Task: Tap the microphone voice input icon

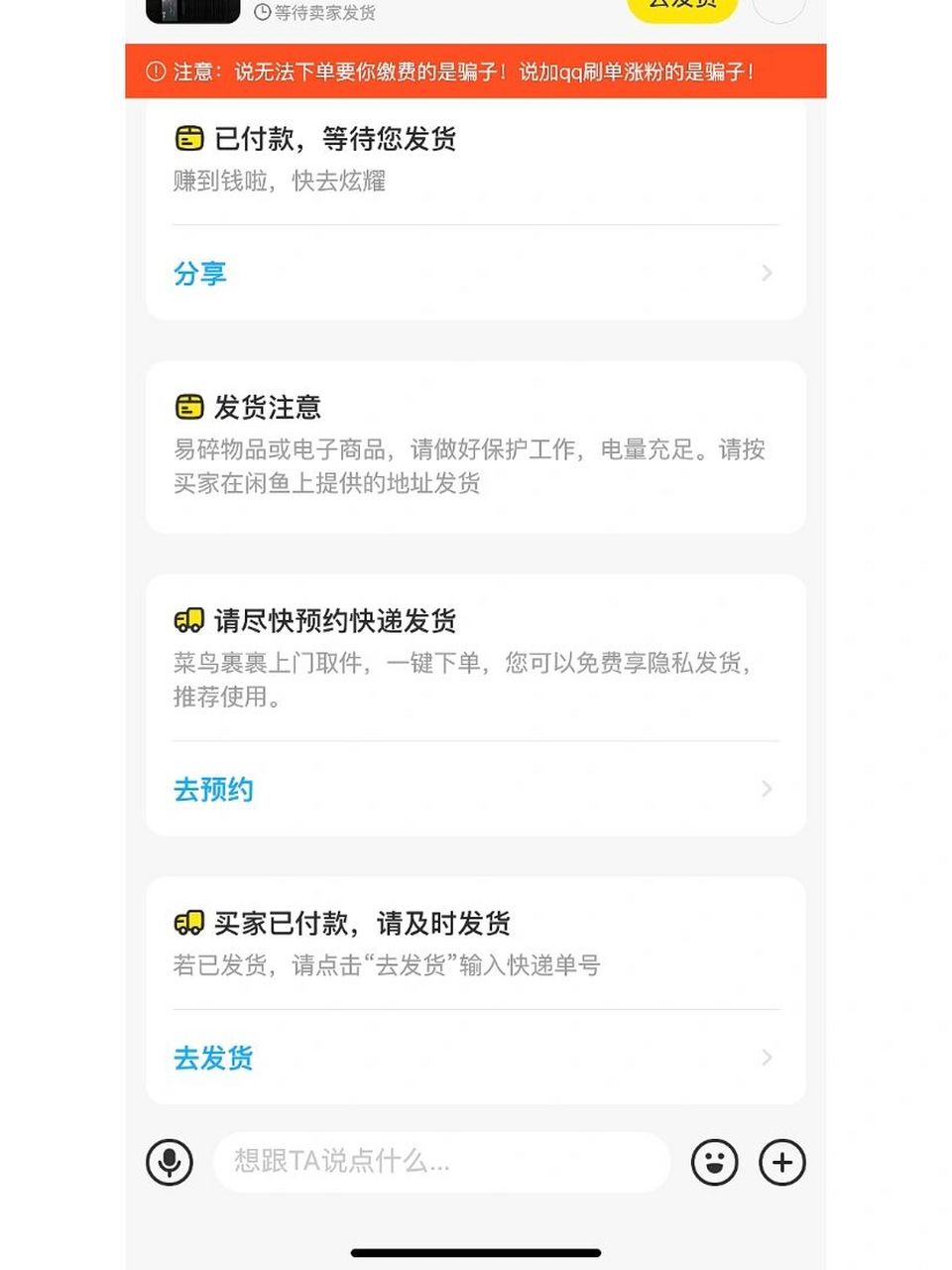Action: [x=170, y=1162]
